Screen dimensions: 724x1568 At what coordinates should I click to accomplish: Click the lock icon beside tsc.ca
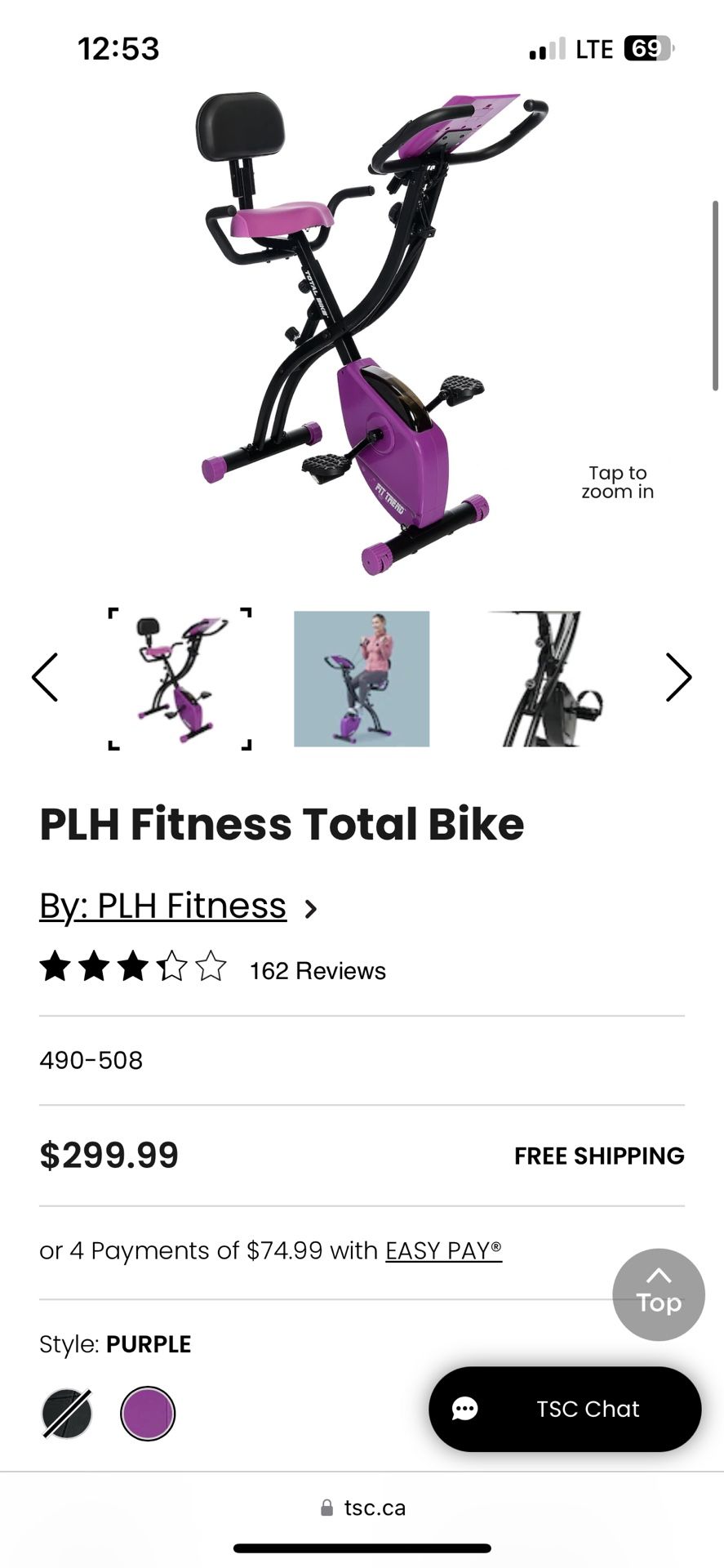326,1507
